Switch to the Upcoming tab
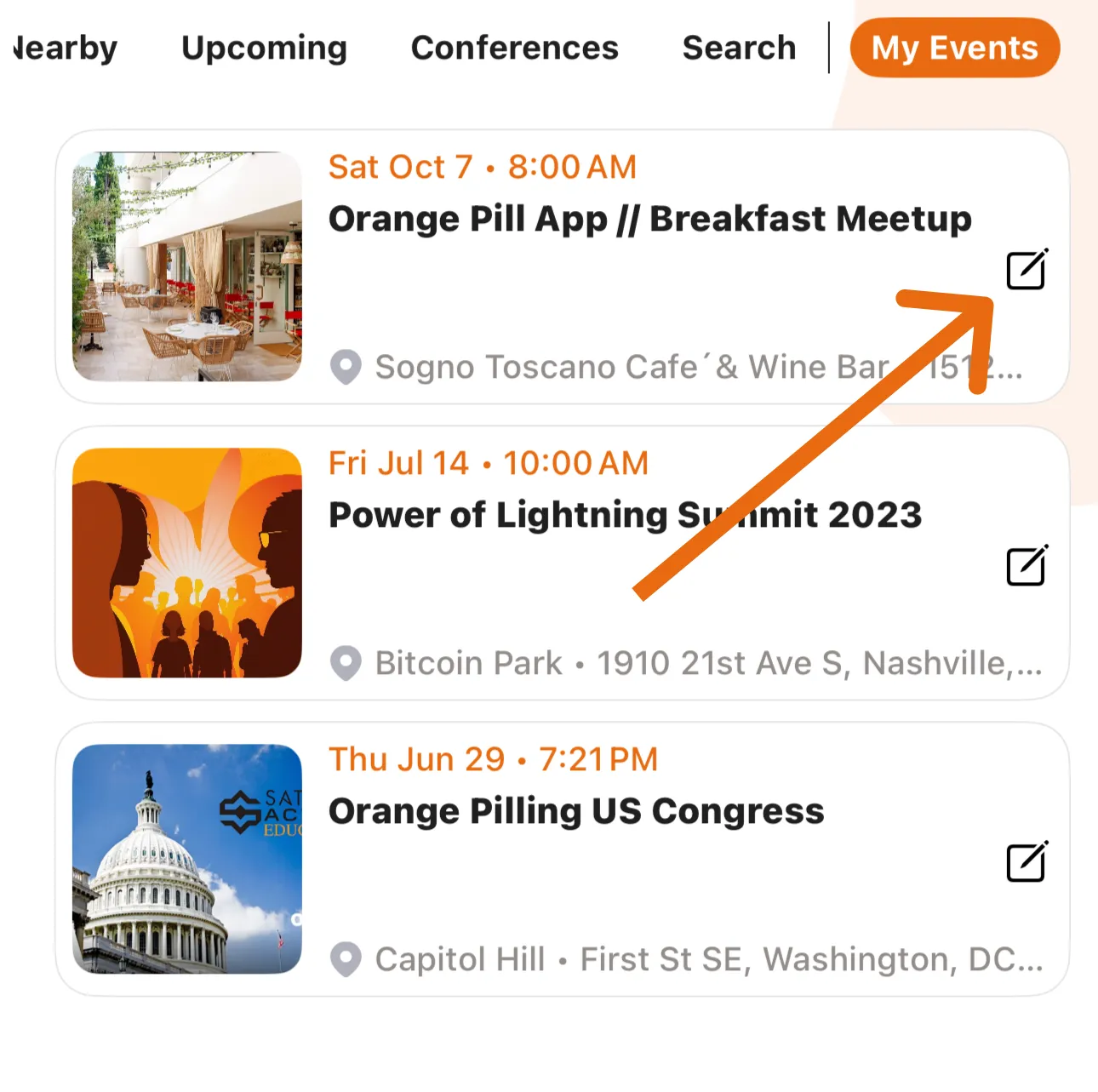Screen dimensions: 1098x1092 pyautogui.click(x=264, y=48)
